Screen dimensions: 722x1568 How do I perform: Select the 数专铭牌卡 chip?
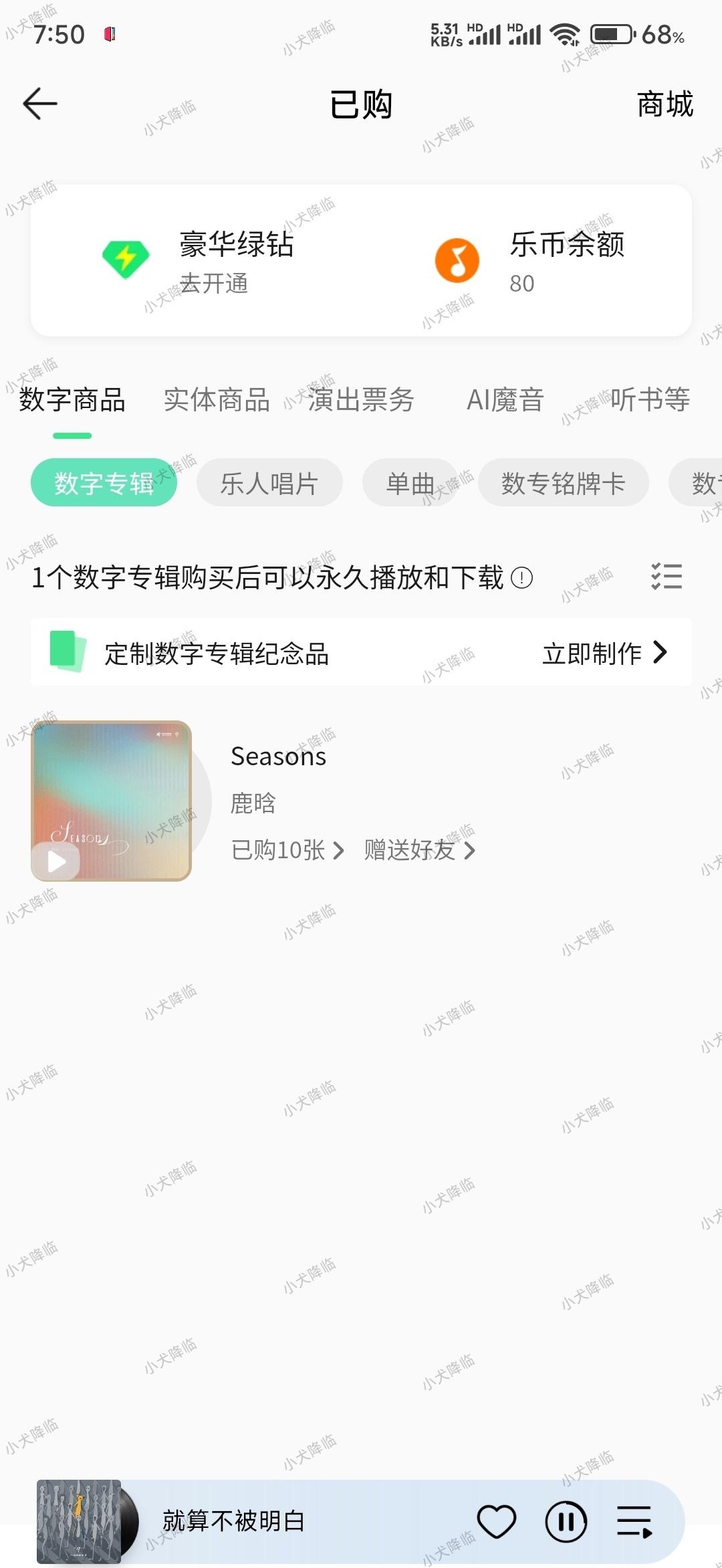click(563, 483)
